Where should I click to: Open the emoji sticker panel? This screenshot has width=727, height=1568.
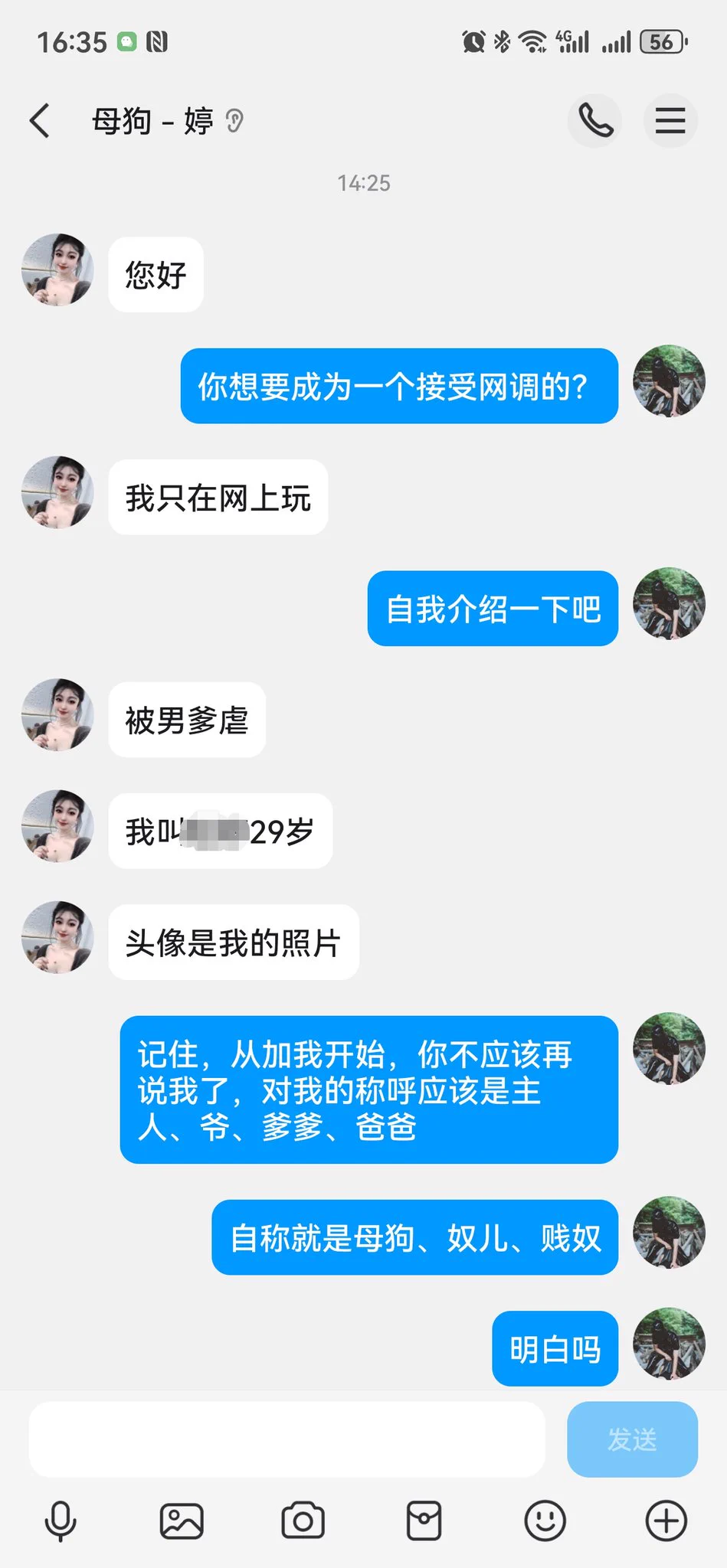(x=545, y=1521)
